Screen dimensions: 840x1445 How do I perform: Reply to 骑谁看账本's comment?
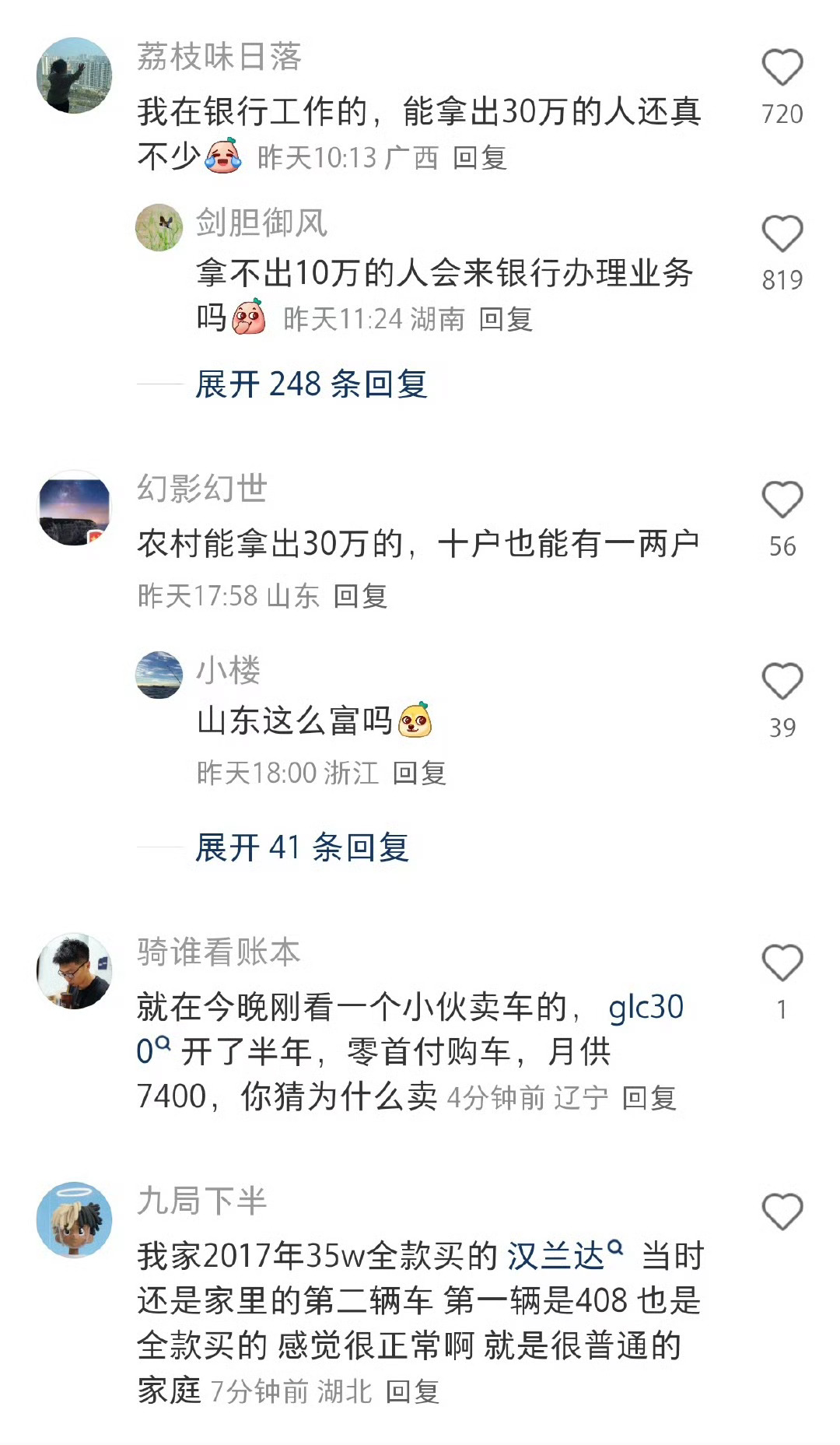click(x=649, y=1098)
